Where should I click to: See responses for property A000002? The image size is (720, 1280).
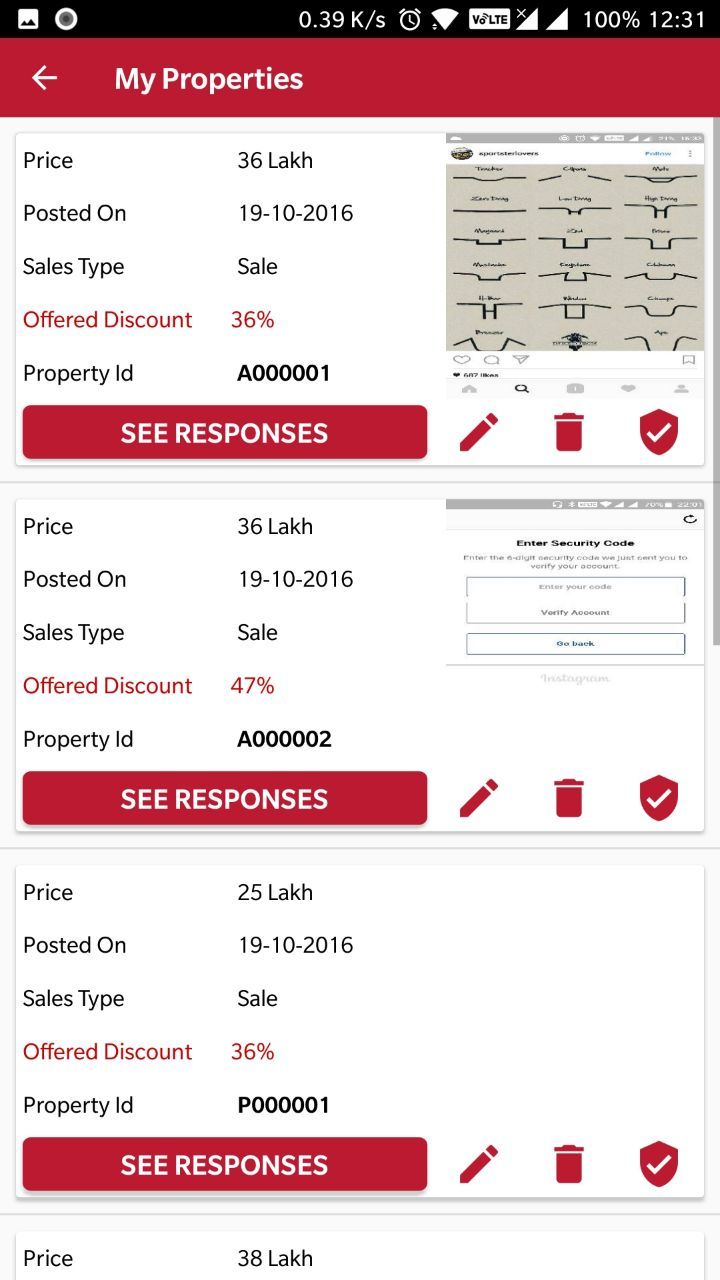[225, 798]
